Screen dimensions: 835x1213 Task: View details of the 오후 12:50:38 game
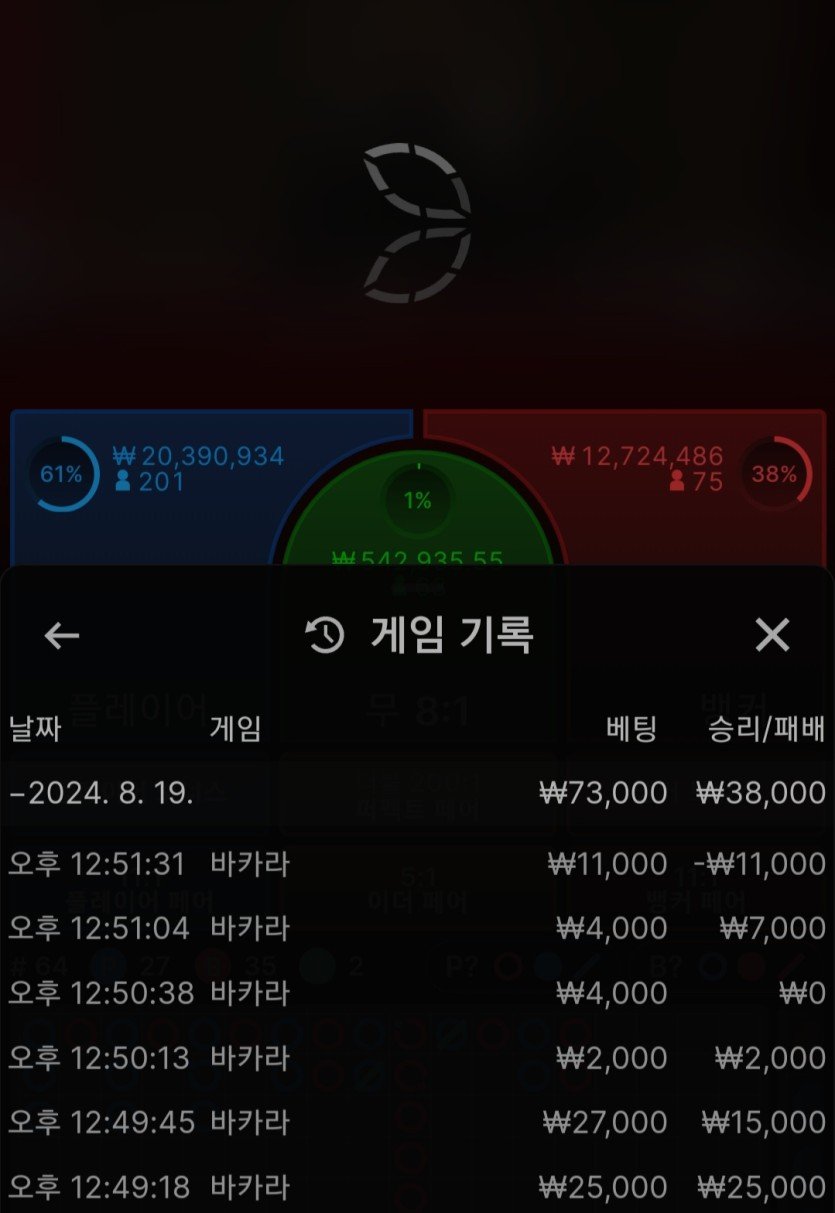(416, 993)
